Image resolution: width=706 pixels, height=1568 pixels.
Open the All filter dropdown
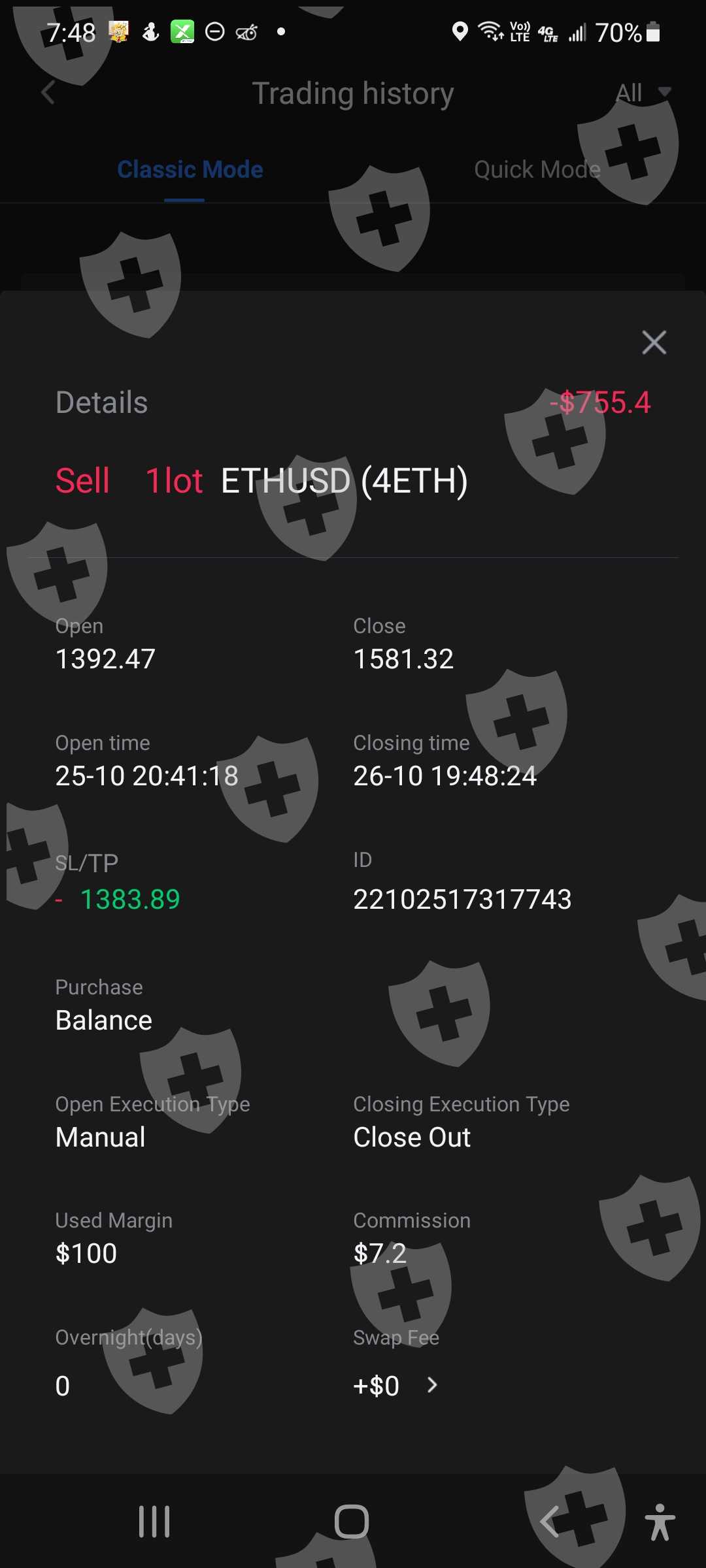click(x=643, y=93)
